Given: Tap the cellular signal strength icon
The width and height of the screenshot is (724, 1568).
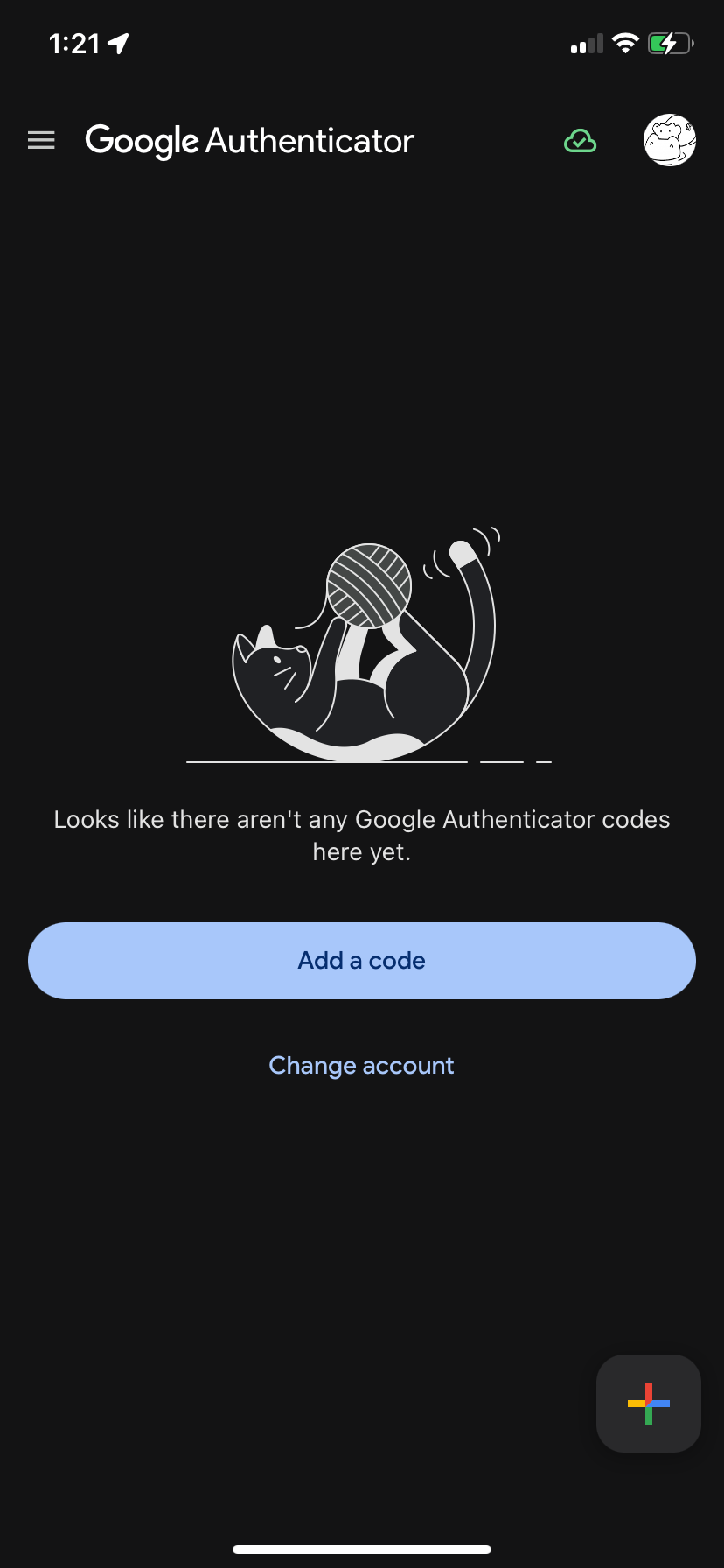Looking at the screenshot, I should (x=584, y=43).
